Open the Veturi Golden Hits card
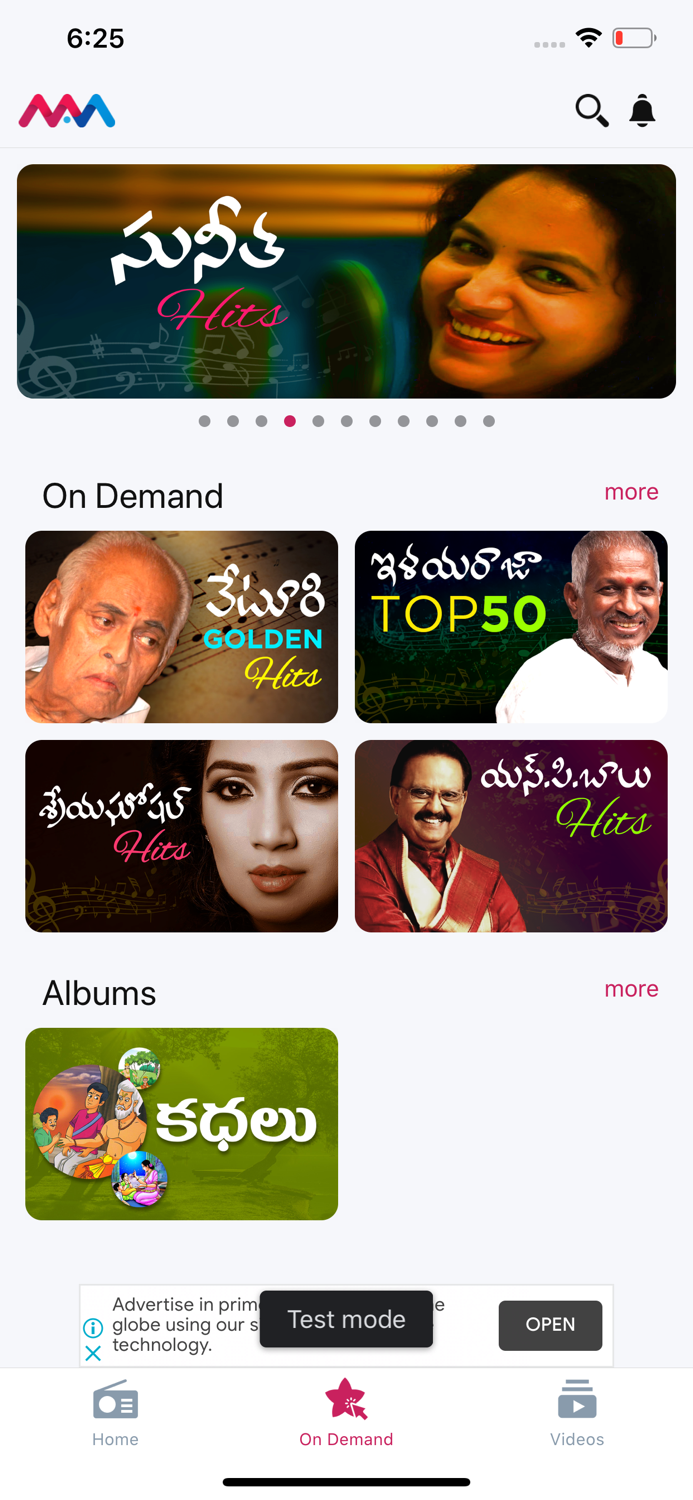The height and width of the screenshot is (1500, 693). point(181,627)
